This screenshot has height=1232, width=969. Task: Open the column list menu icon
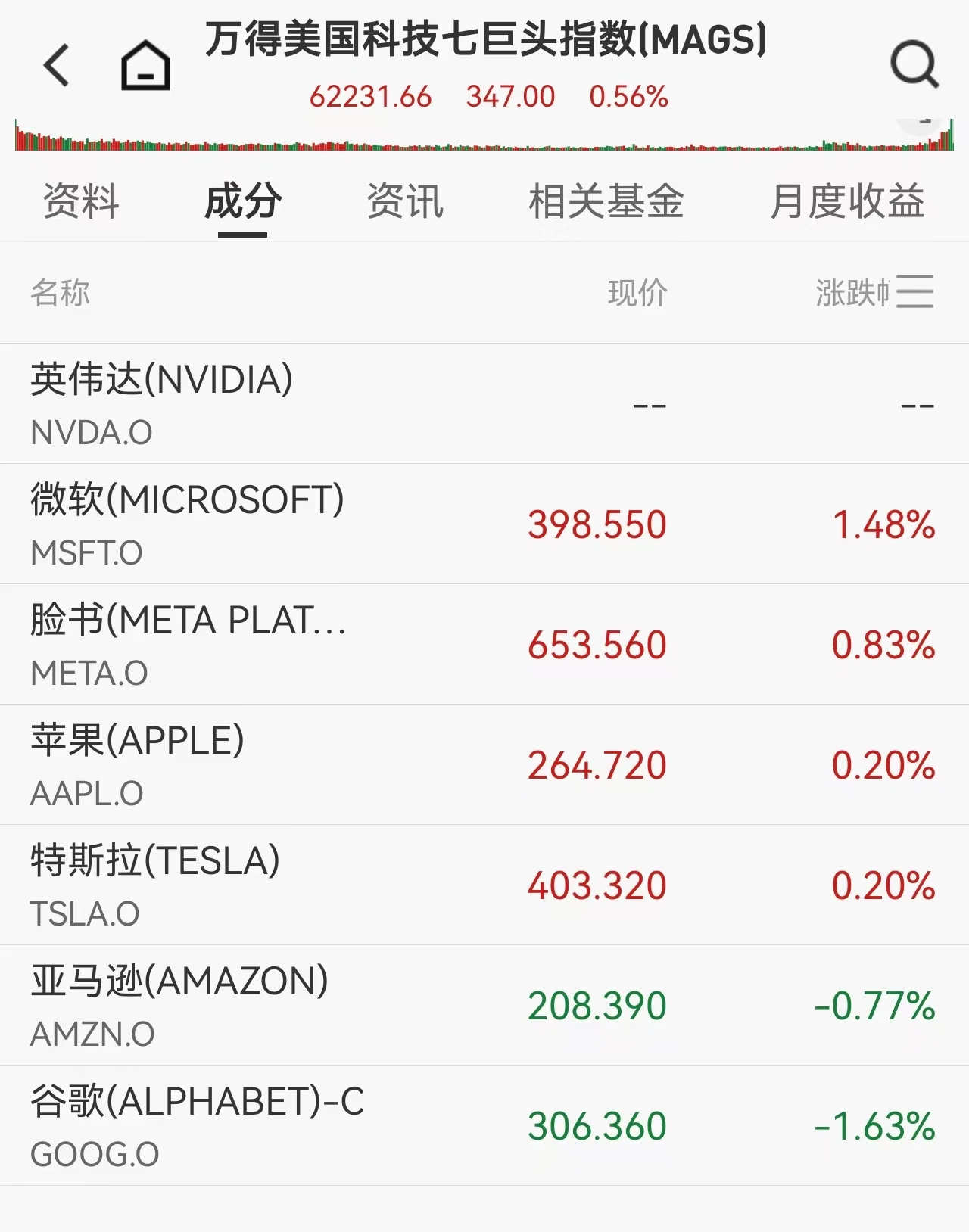[915, 292]
